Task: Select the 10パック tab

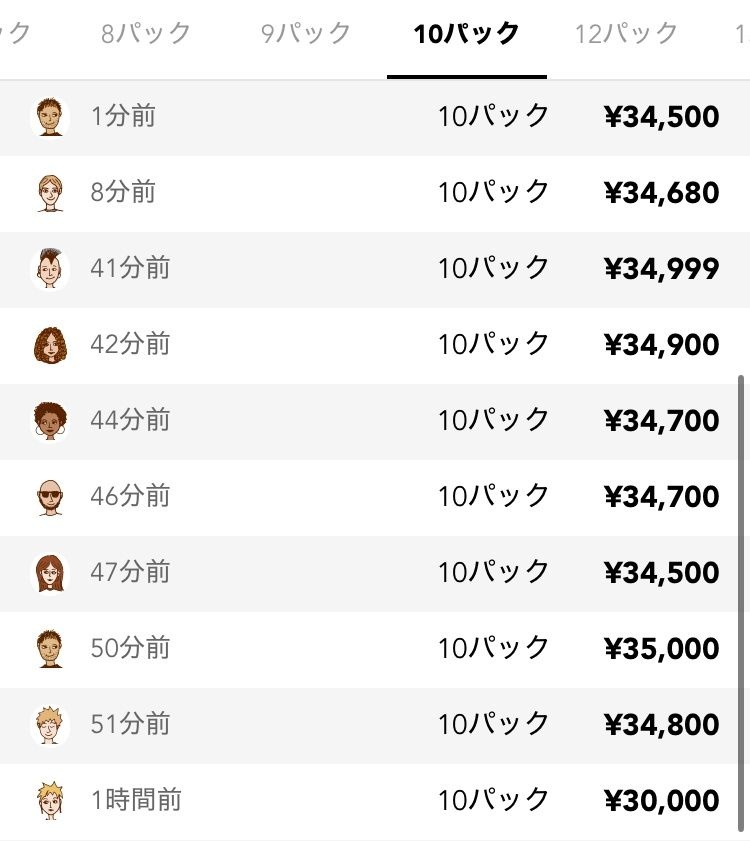Action: point(466,34)
